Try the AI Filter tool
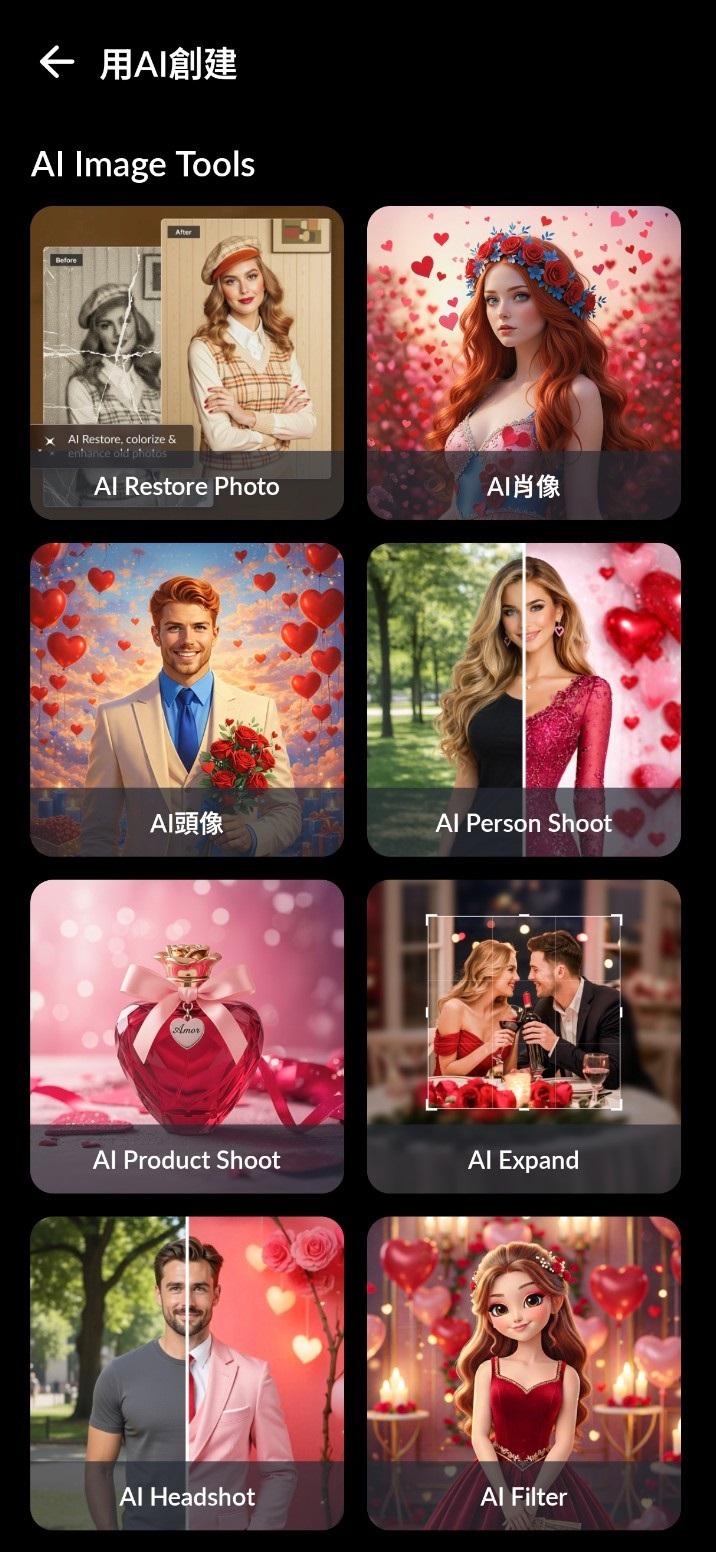This screenshot has height=1552, width=716. coord(524,1374)
